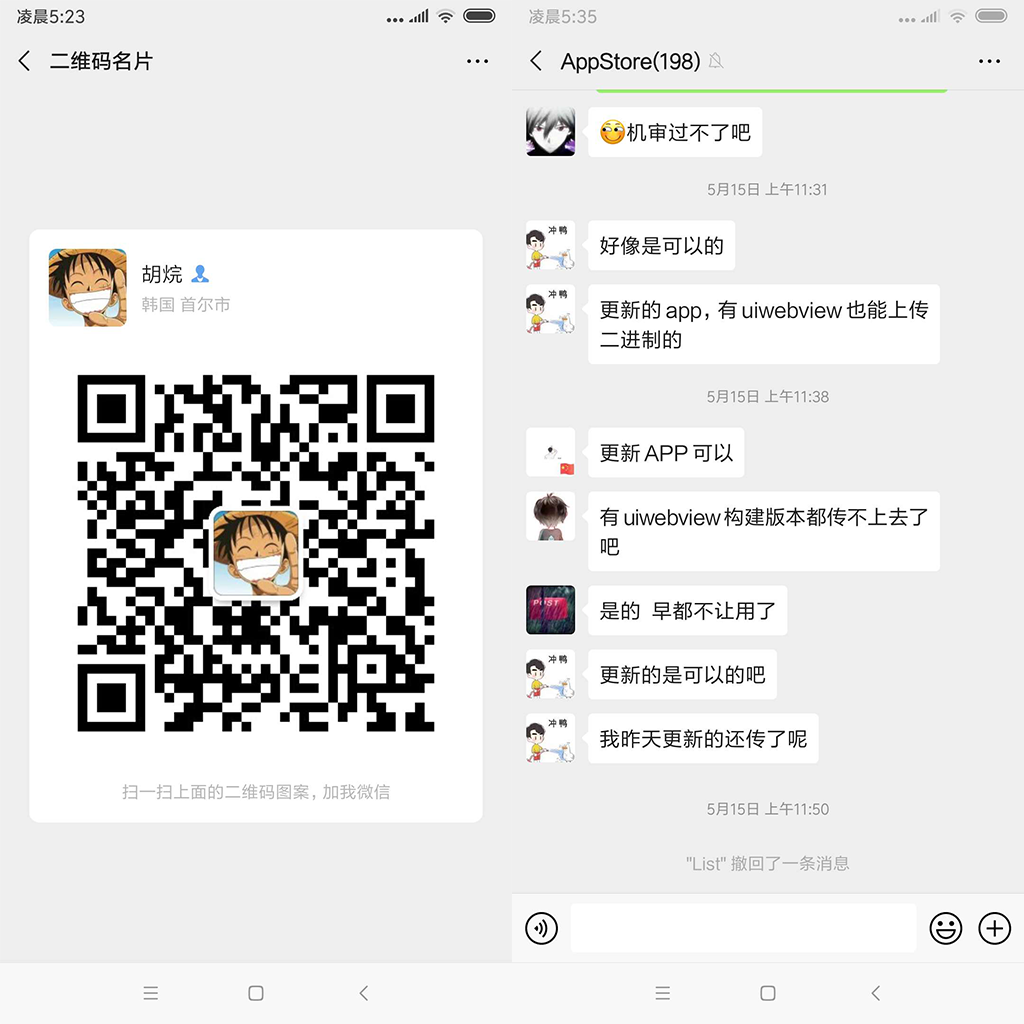This screenshot has height=1024, width=1024.
Task: Go back from the 二维码名片 screen
Action: pyautogui.click(x=25, y=61)
